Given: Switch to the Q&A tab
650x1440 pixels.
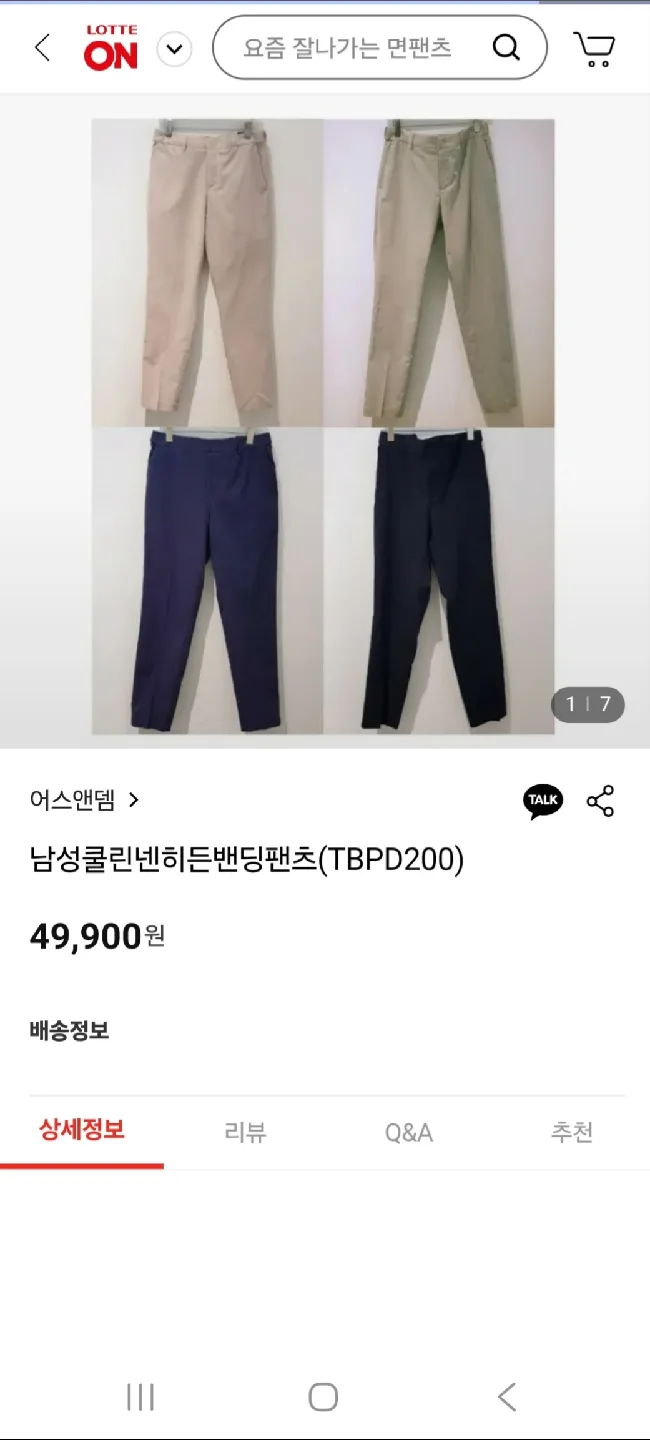Looking at the screenshot, I should click(x=408, y=1132).
